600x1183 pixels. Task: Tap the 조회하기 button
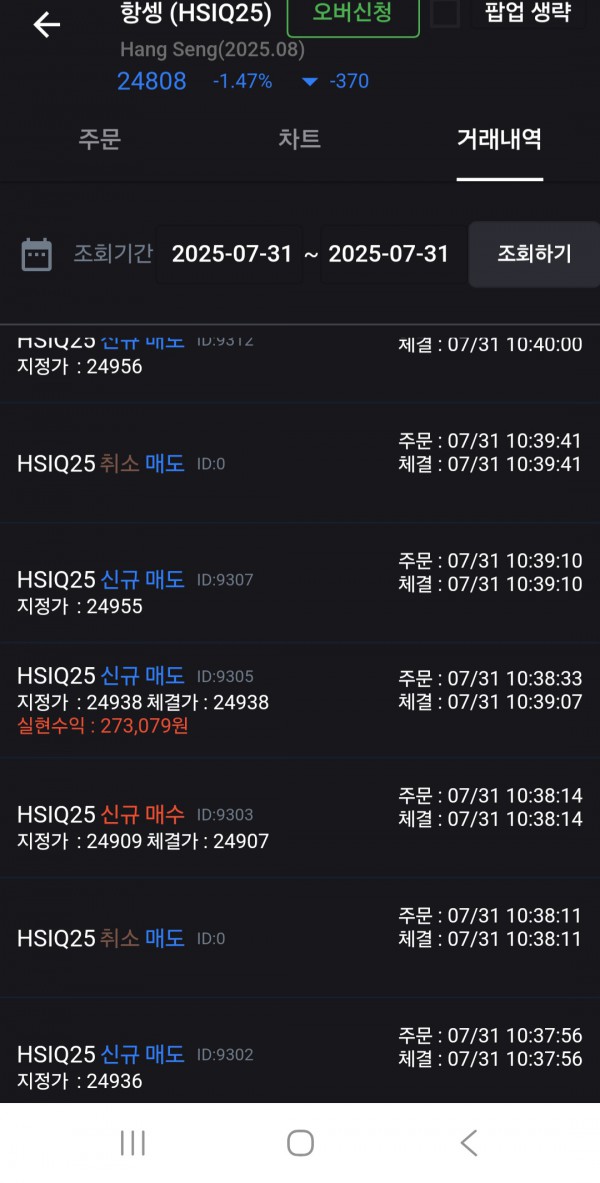click(x=534, y=254)
